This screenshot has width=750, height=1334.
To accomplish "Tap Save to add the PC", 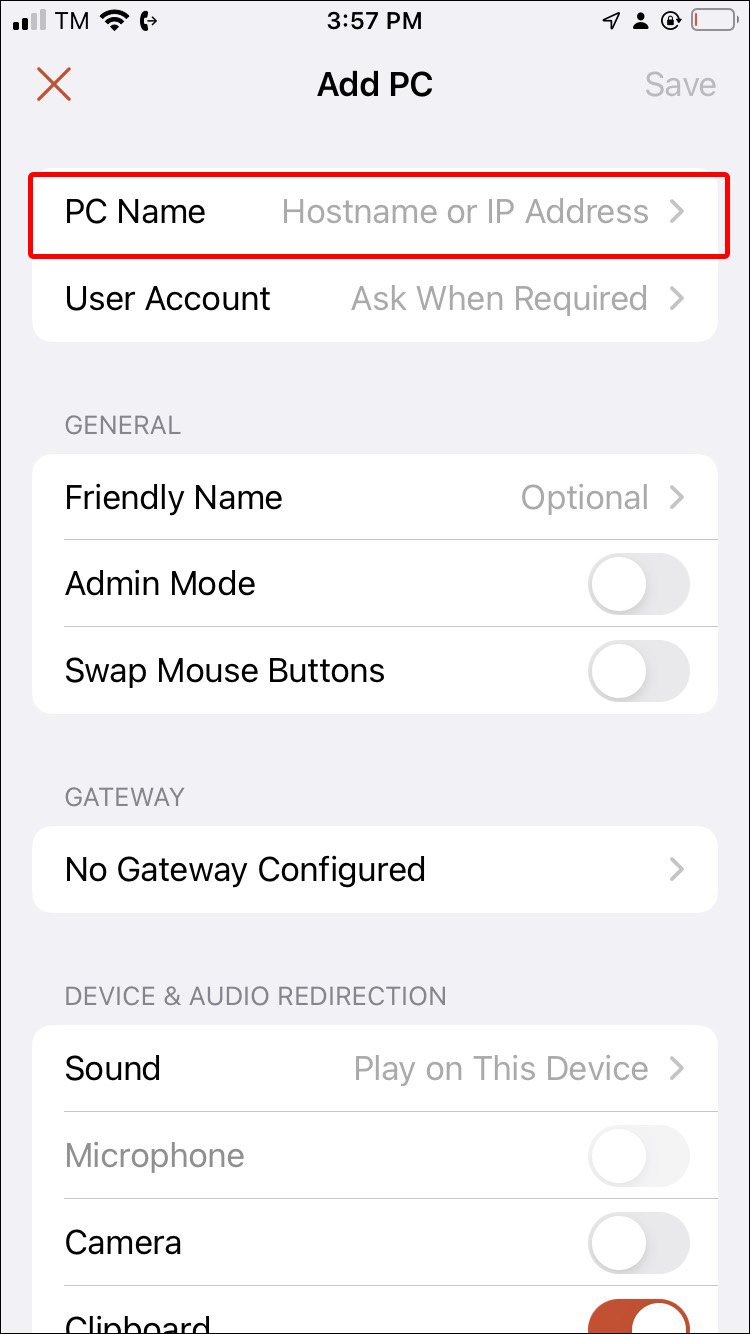I will [680, 85].
